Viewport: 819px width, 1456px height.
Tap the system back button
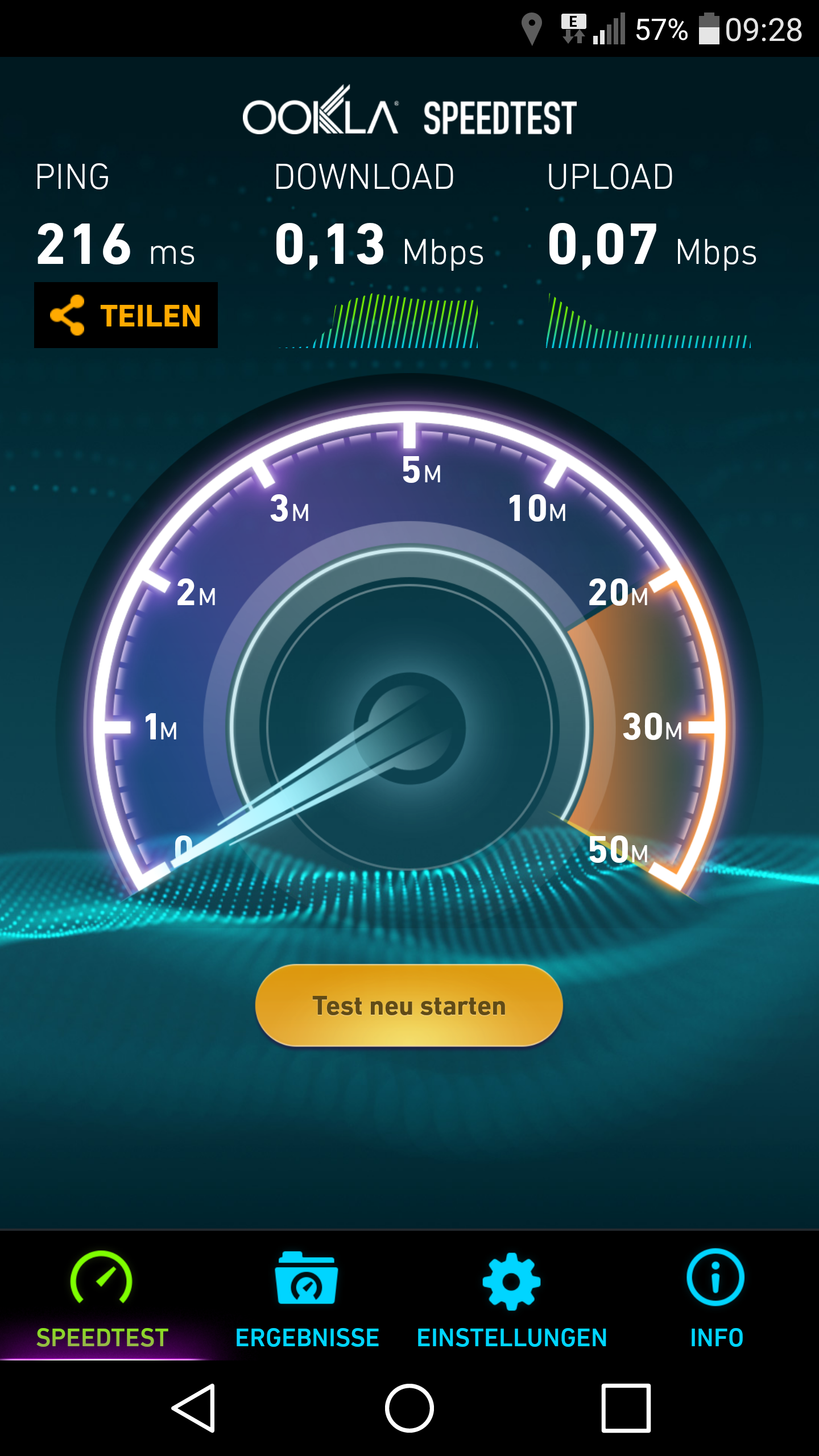coord(194,1408)
